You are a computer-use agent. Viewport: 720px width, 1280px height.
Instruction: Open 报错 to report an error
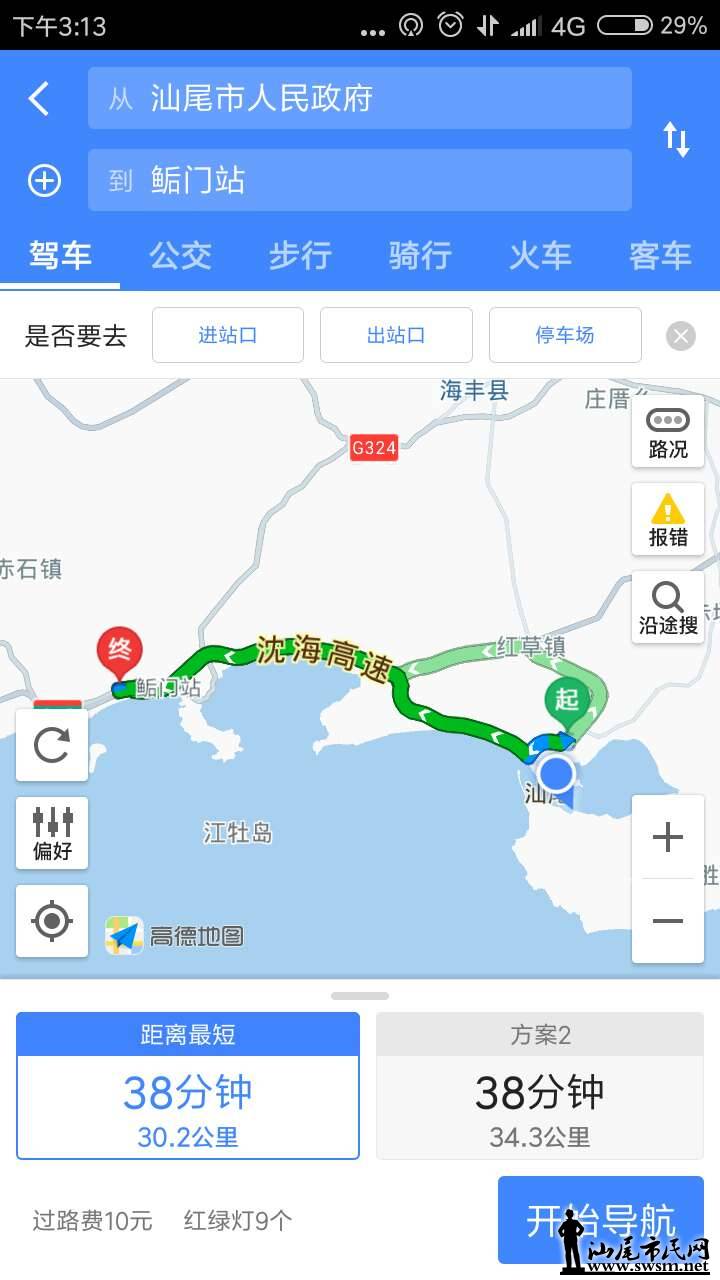point(668,520)
